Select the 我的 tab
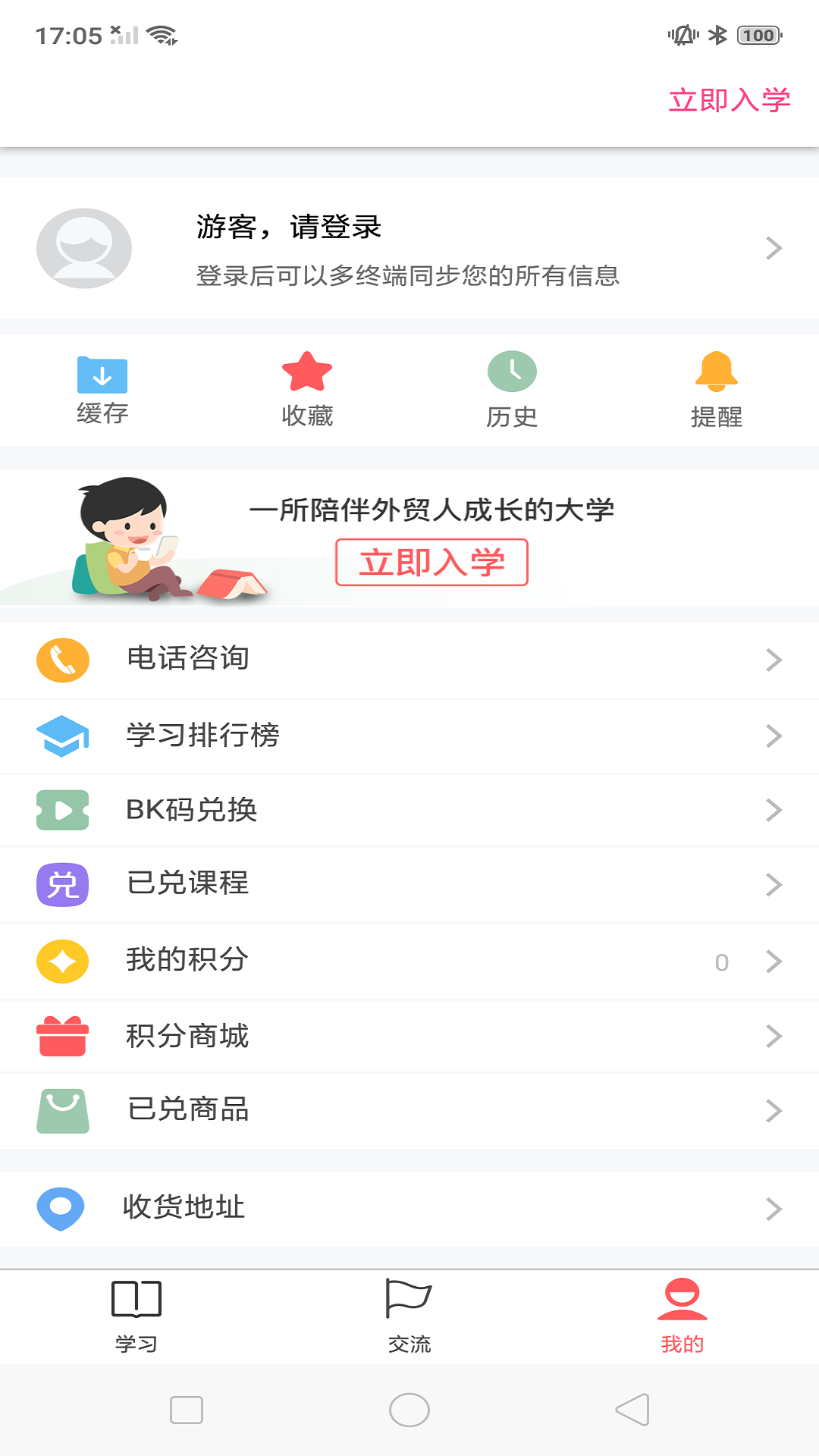Image resolution: width=819 pixels, height=1456 pixels. 682,1316
